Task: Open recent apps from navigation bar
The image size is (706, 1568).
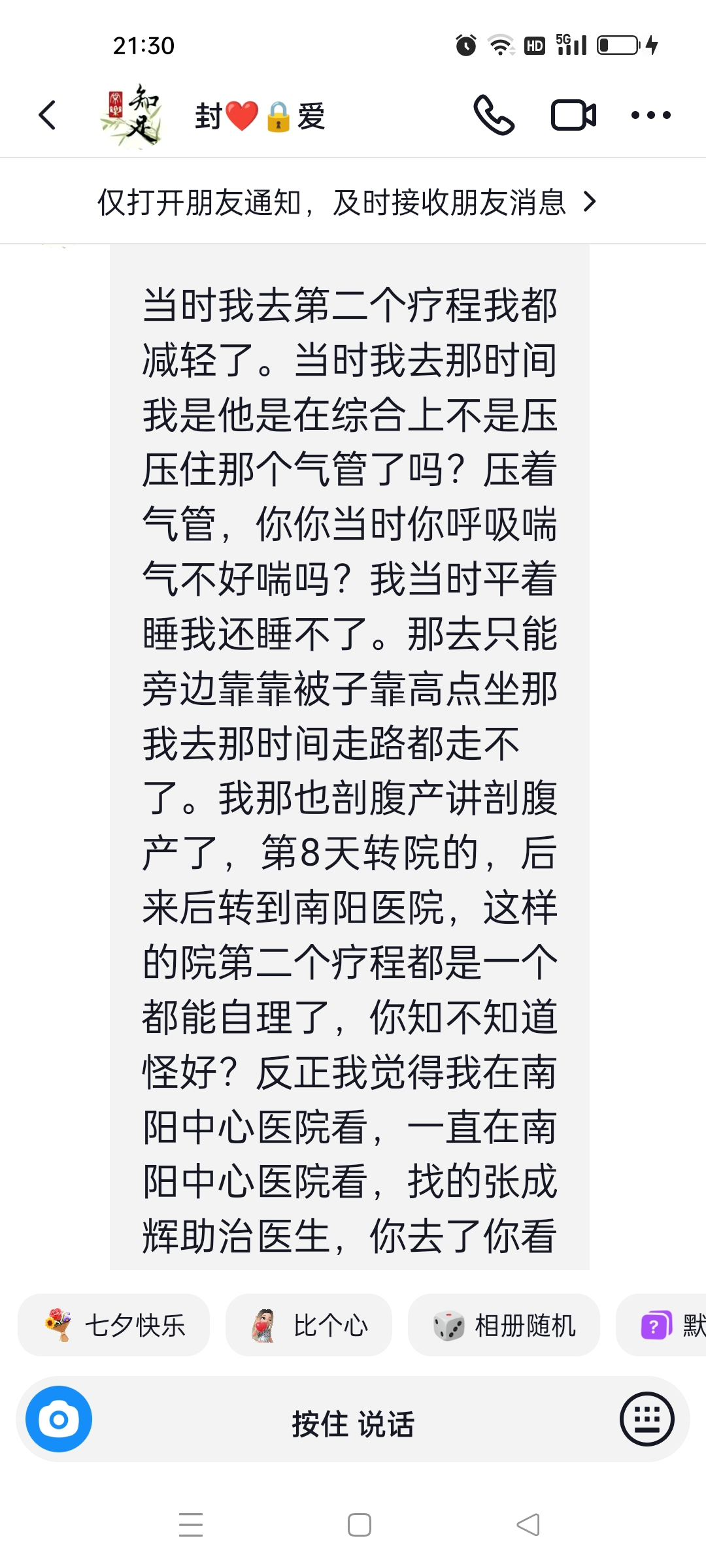Action: click(191, 1525)
